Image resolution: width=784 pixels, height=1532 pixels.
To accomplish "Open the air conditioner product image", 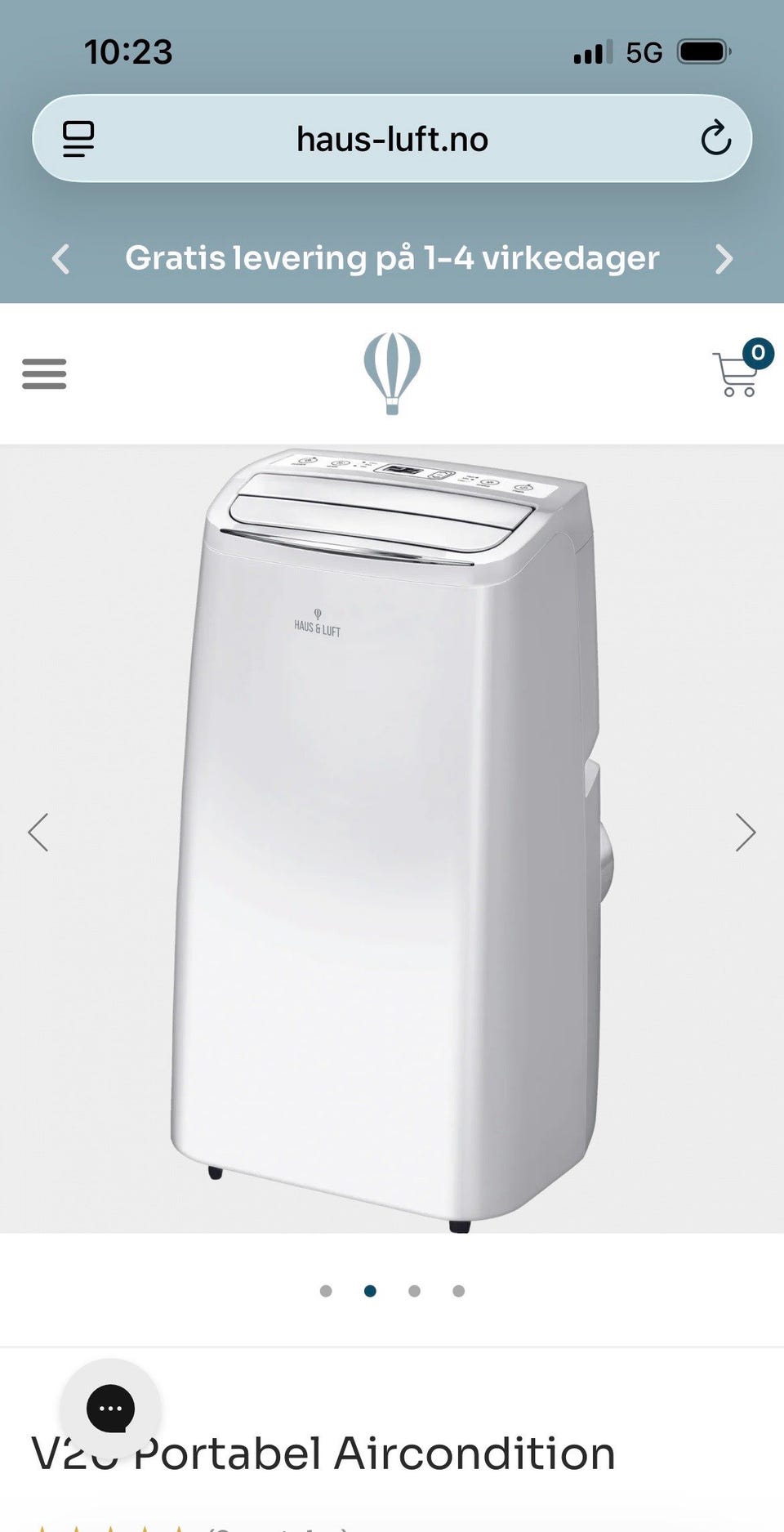I will [392, 838].
